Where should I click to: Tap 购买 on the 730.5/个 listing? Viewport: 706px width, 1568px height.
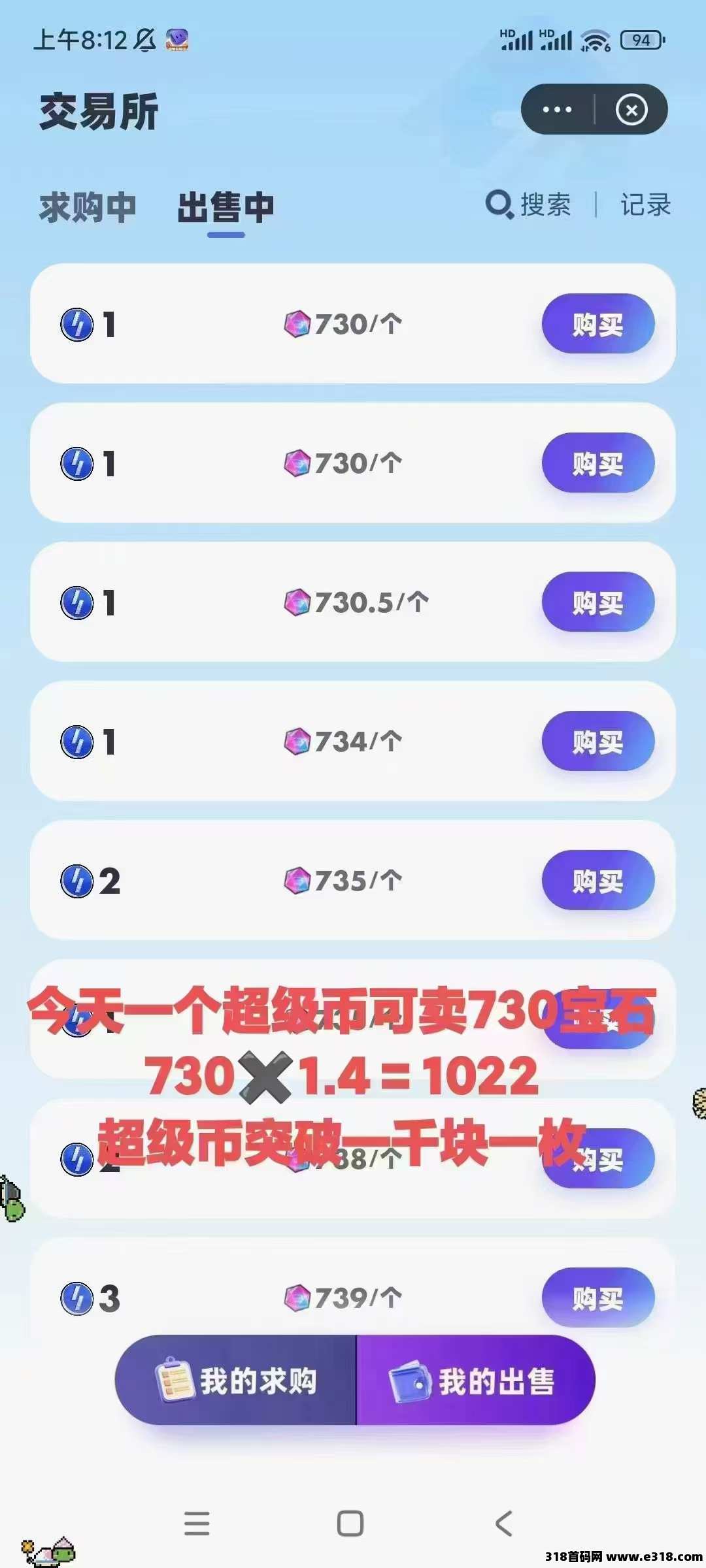point(597,602)
